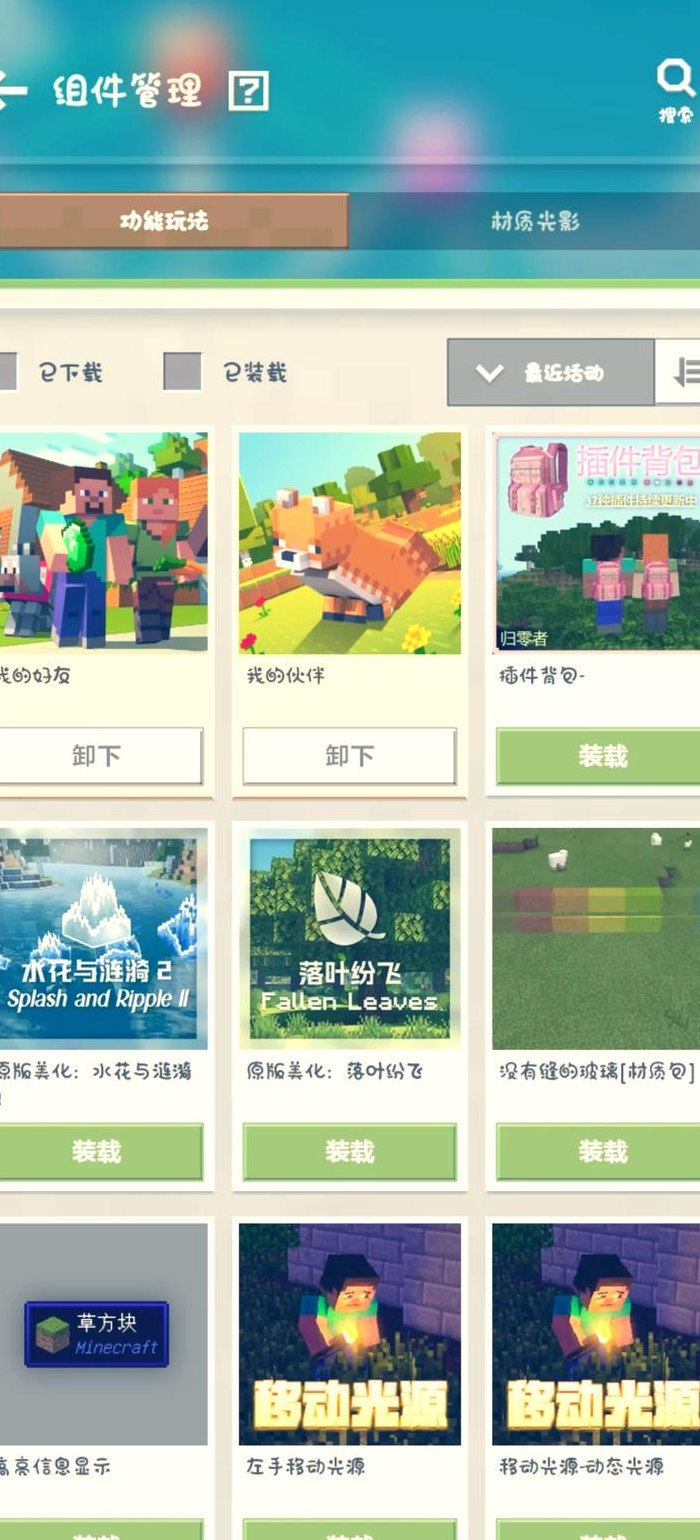Open the 左手移动光源 card
This screenshot has height=1540, width=700.
[350, 1335]
